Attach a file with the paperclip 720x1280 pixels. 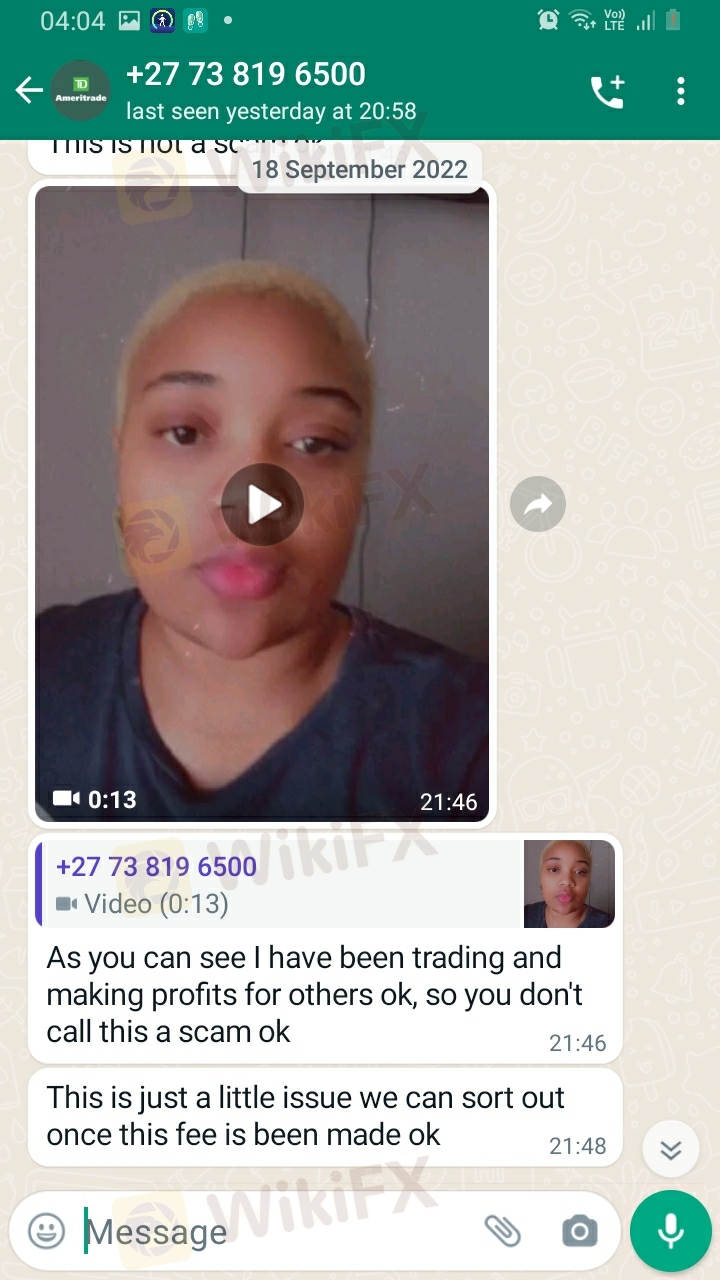502,1231
